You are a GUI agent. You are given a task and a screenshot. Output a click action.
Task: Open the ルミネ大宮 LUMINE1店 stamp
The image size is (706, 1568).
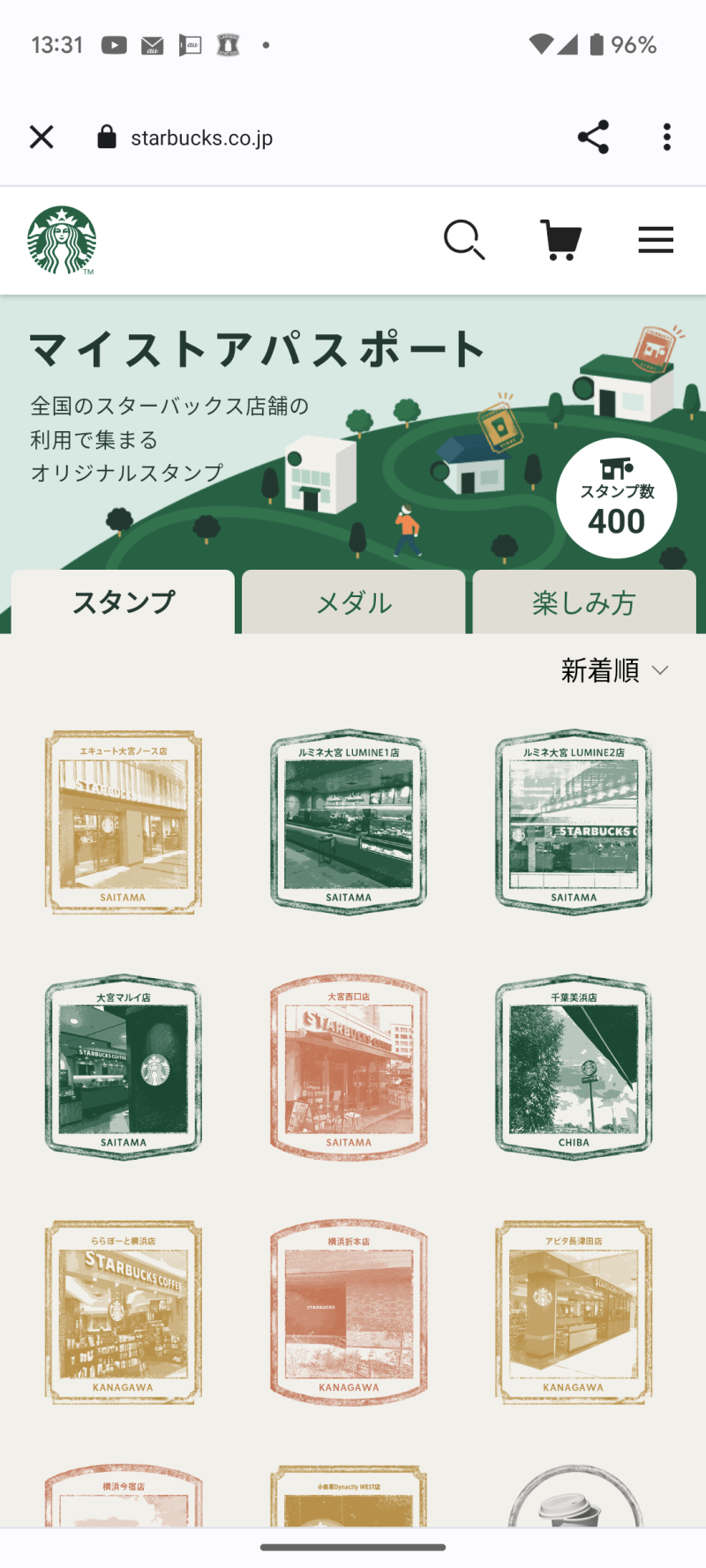349,822
